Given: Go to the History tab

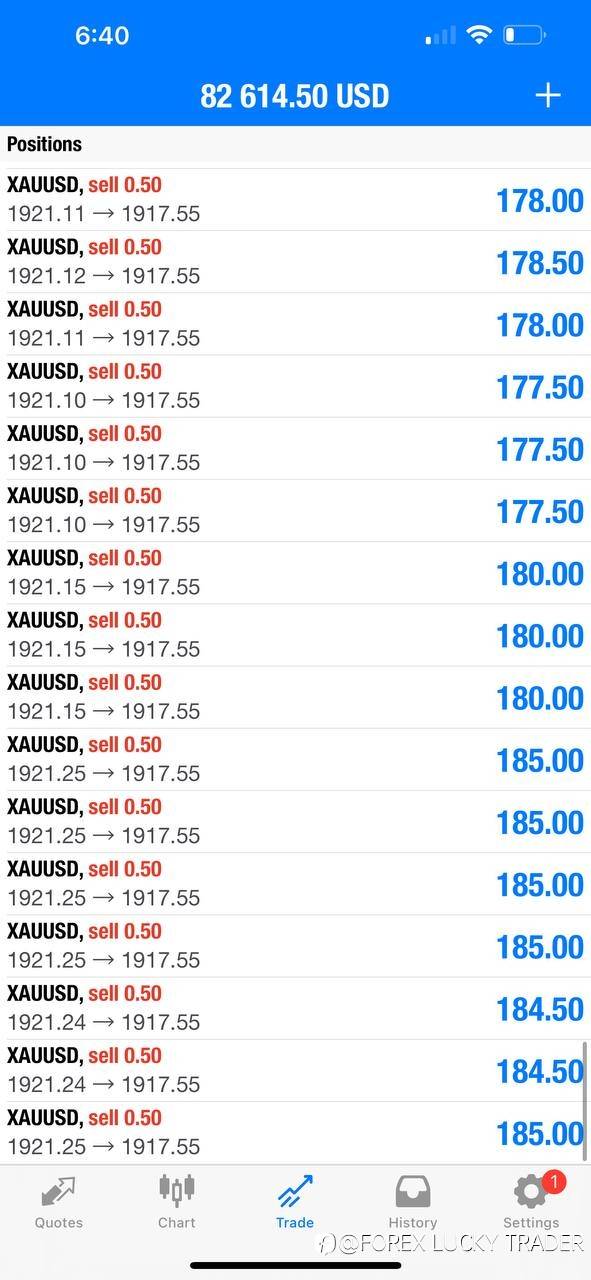Looking at the screenshot, I should click(x=413, y=1202).
